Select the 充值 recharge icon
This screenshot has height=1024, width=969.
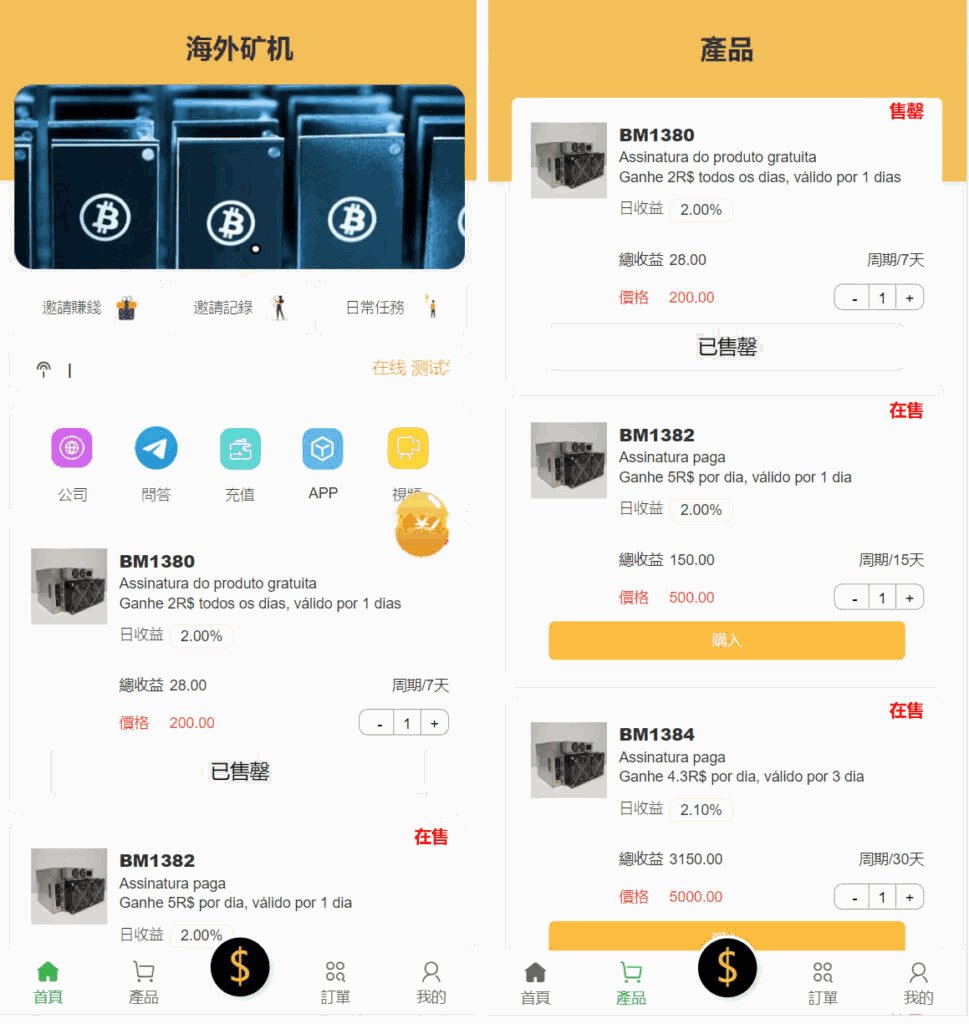(239, 448)
